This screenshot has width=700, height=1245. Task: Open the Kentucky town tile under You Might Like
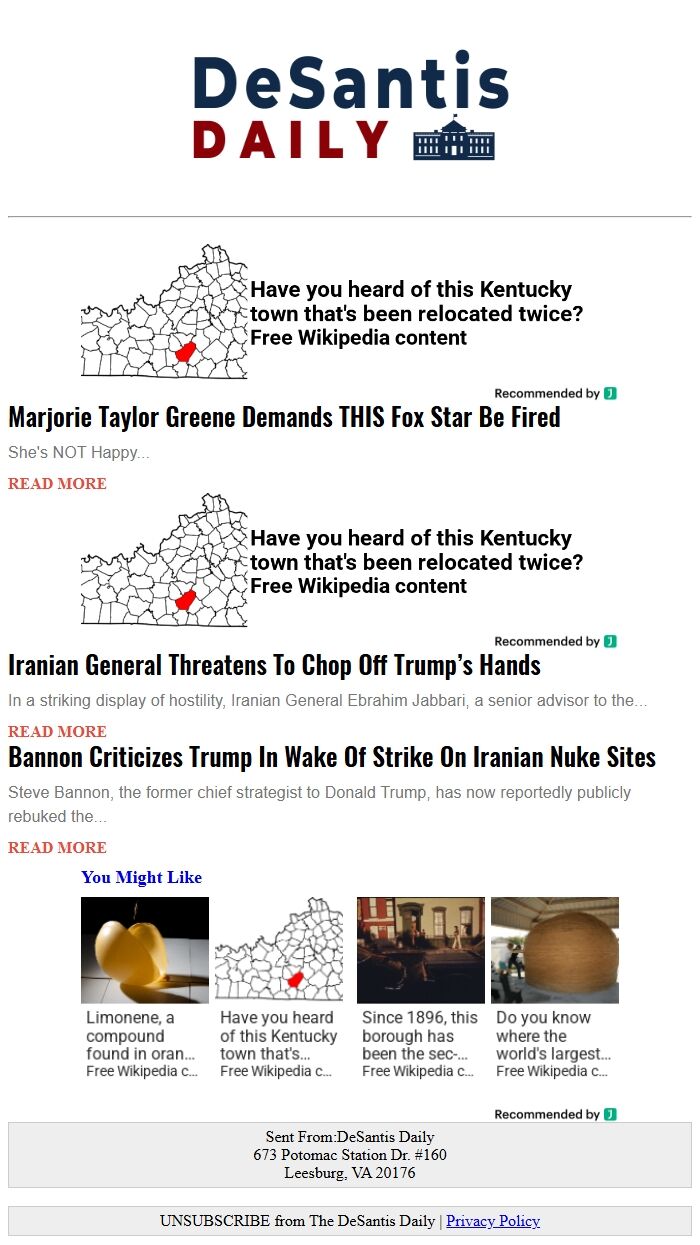(279, 988)
